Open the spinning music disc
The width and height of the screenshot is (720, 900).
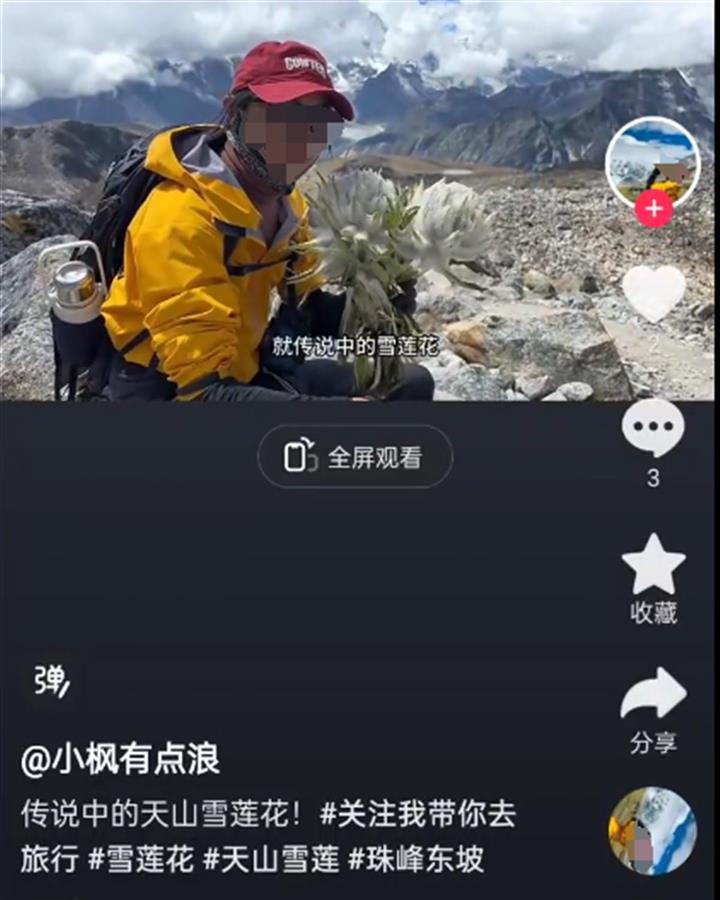pyautogui.click(x=652, y=831)
